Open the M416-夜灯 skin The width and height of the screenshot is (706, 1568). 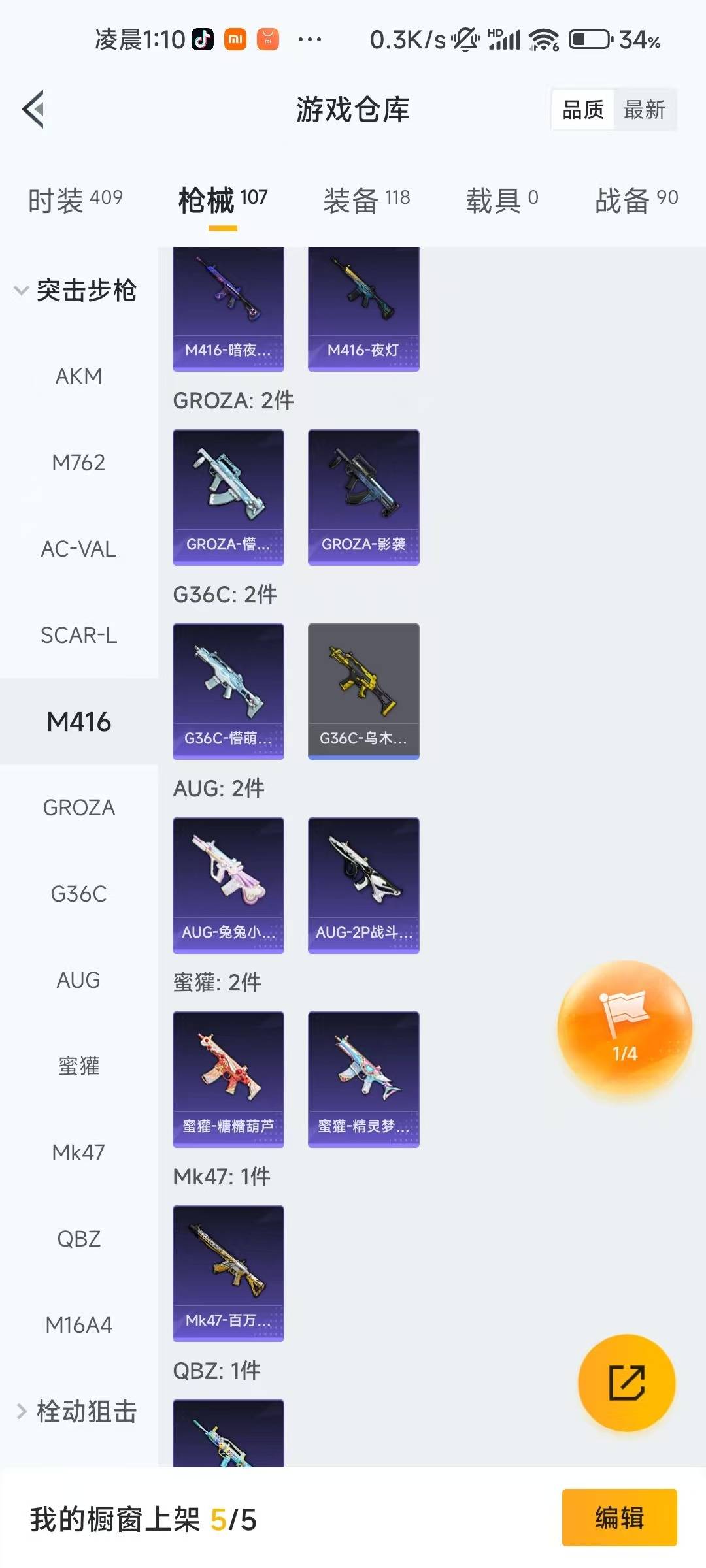point(363,308)
